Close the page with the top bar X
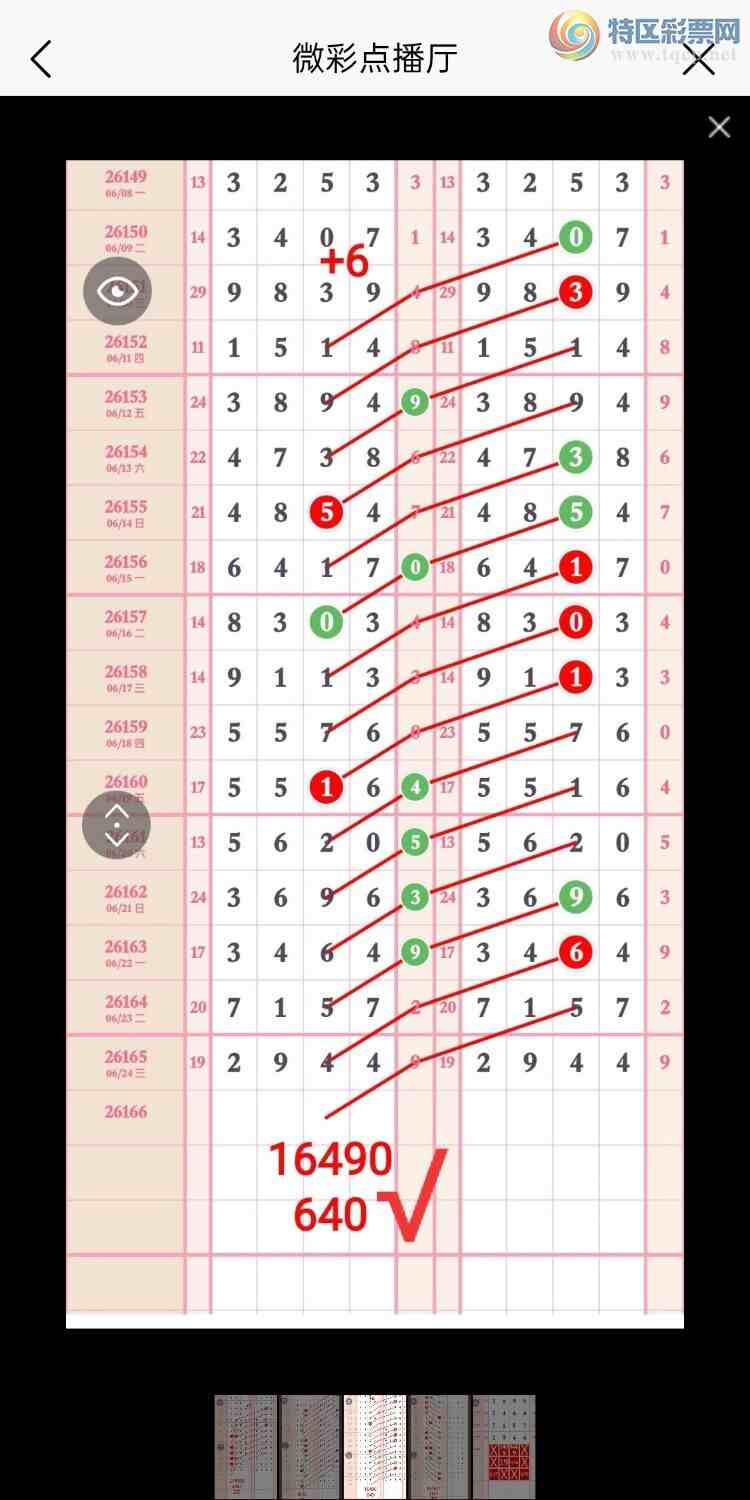The height and width of the screenshot is (1500, 750). pyautogui.click(x=699, y=58)
